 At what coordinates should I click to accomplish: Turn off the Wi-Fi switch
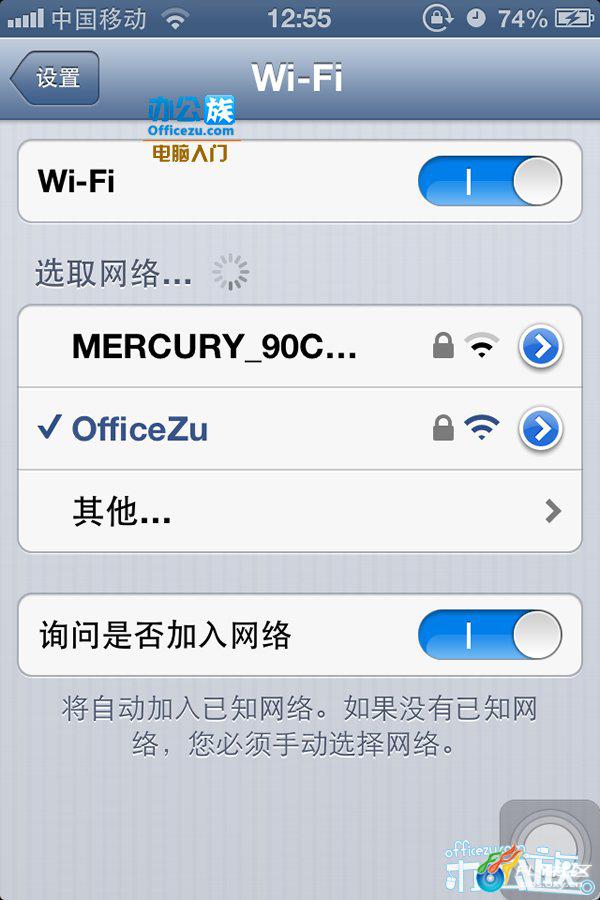coord(489,181)
